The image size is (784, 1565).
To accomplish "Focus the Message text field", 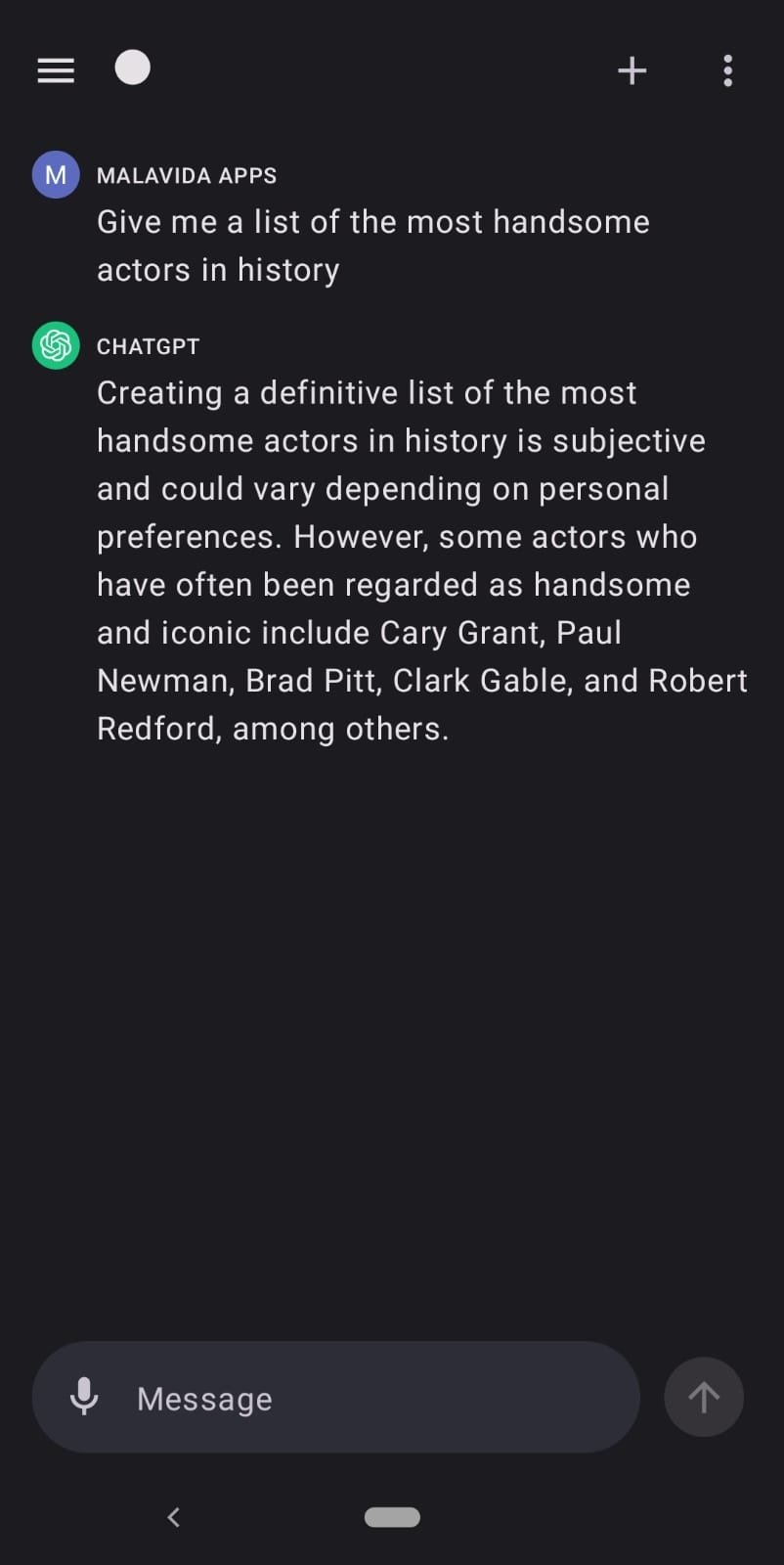I will pos(371,1398).
